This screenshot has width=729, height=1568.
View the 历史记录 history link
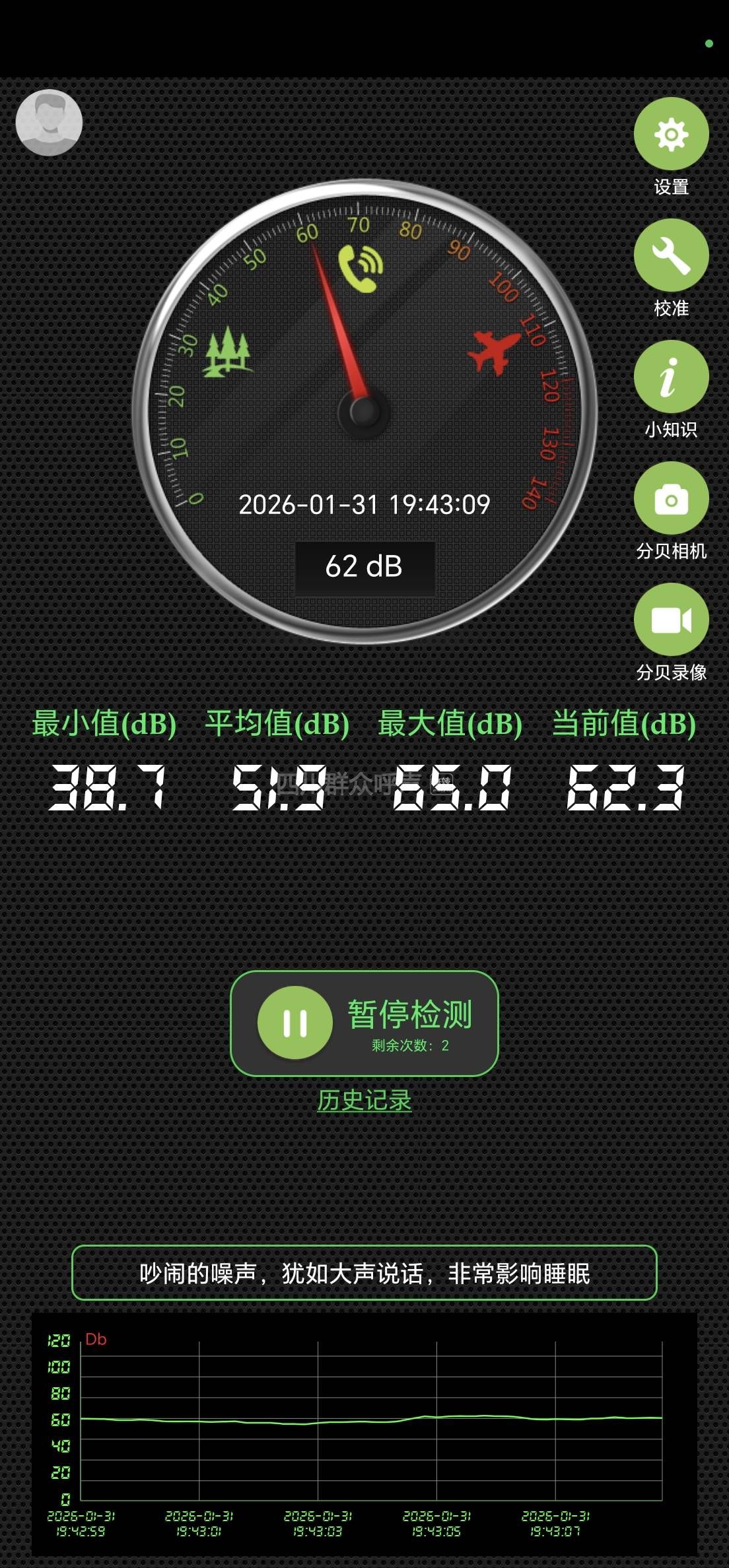tap(364, 1100)
